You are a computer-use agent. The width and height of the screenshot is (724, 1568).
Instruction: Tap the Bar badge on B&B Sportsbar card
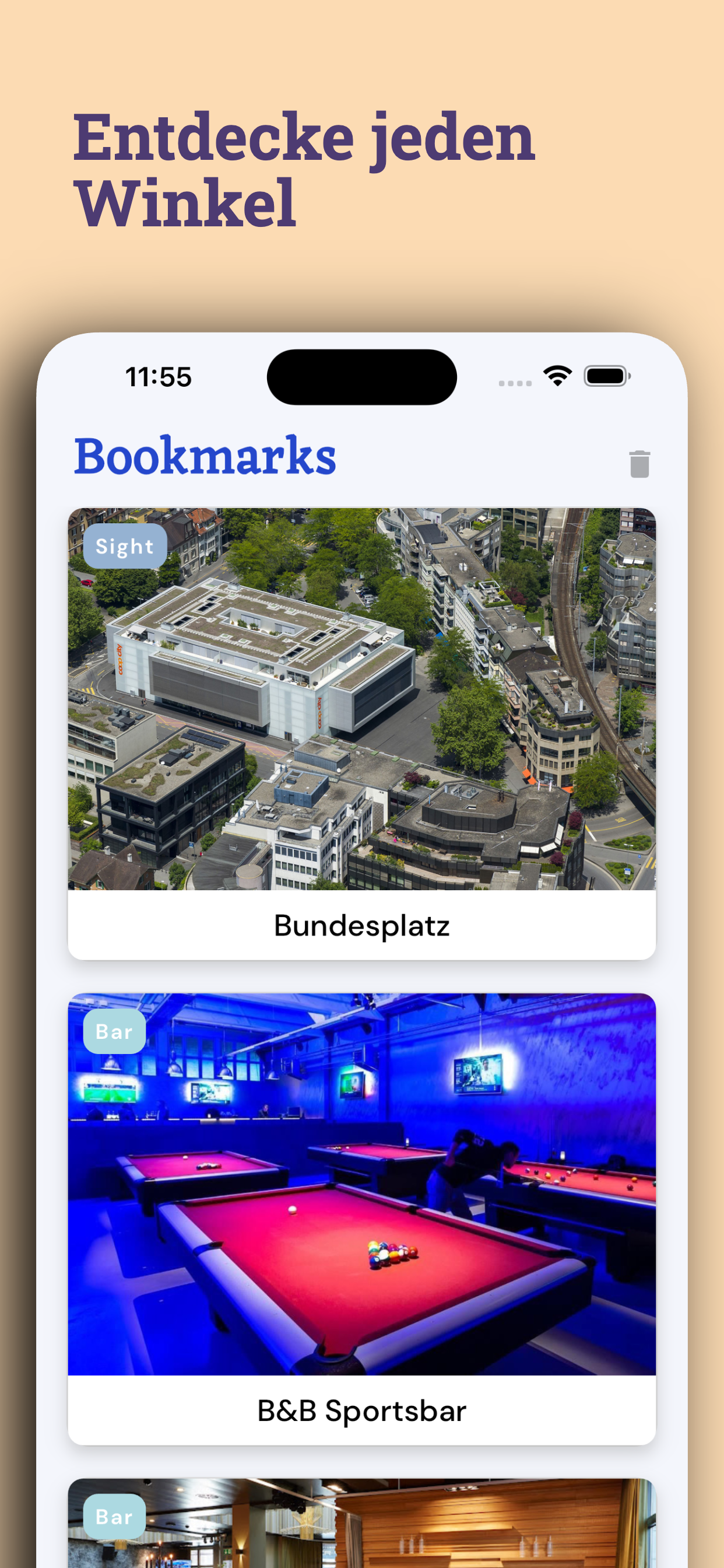pyautogui.click(x=115, y=1031)
